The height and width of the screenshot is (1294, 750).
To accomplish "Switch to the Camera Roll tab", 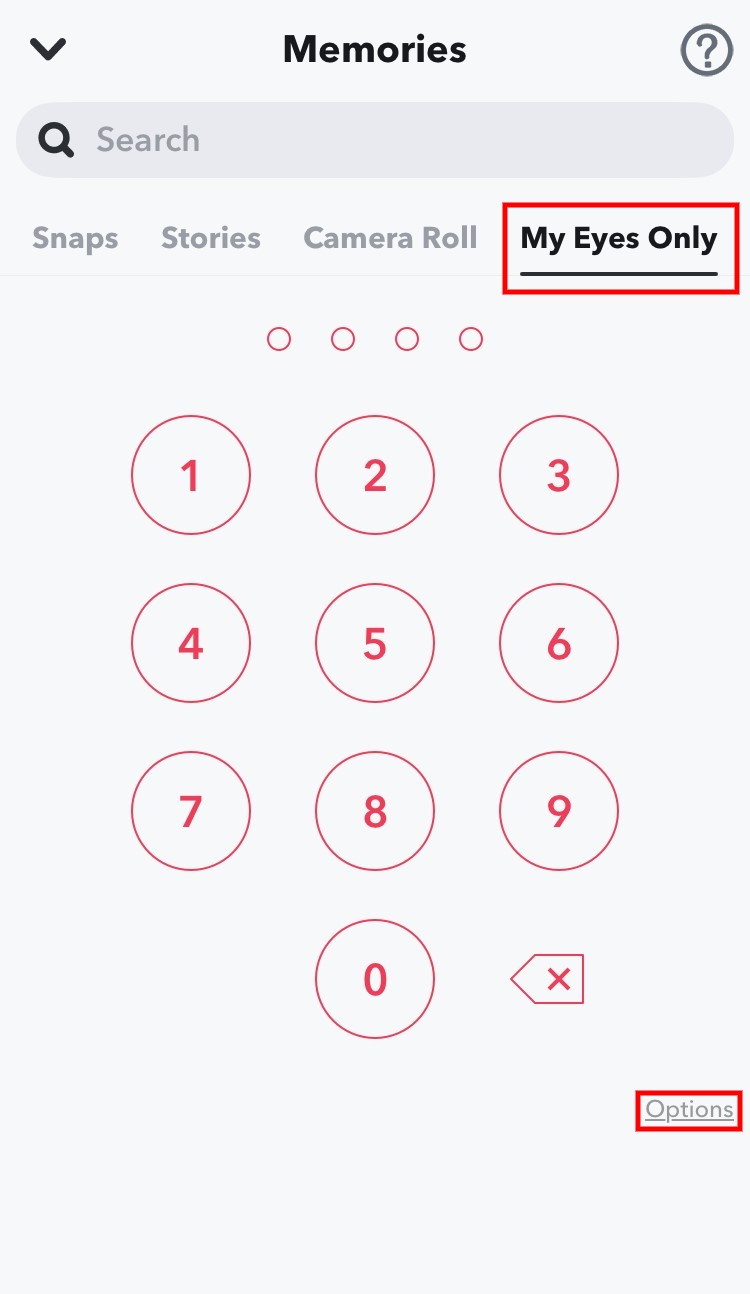I will pos(390,238).
